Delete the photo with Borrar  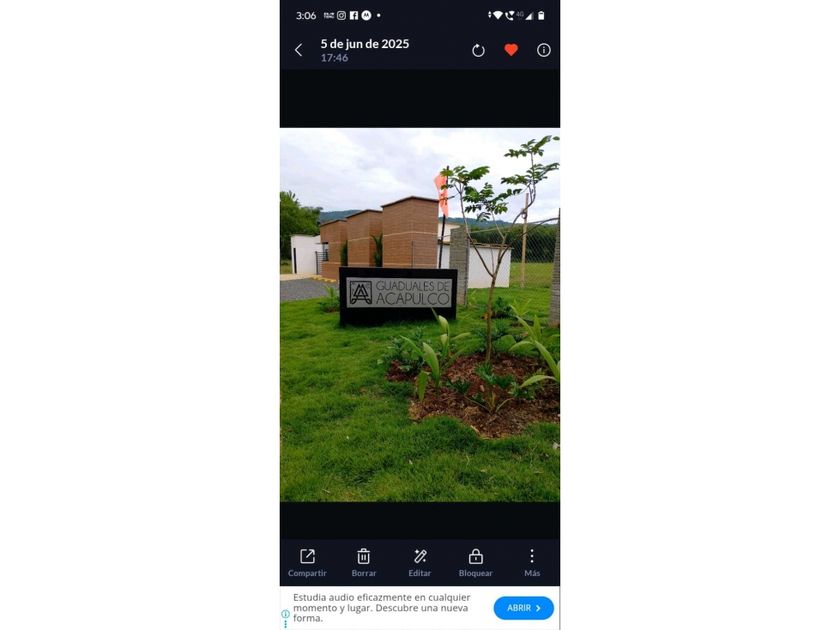coord(364,562)
